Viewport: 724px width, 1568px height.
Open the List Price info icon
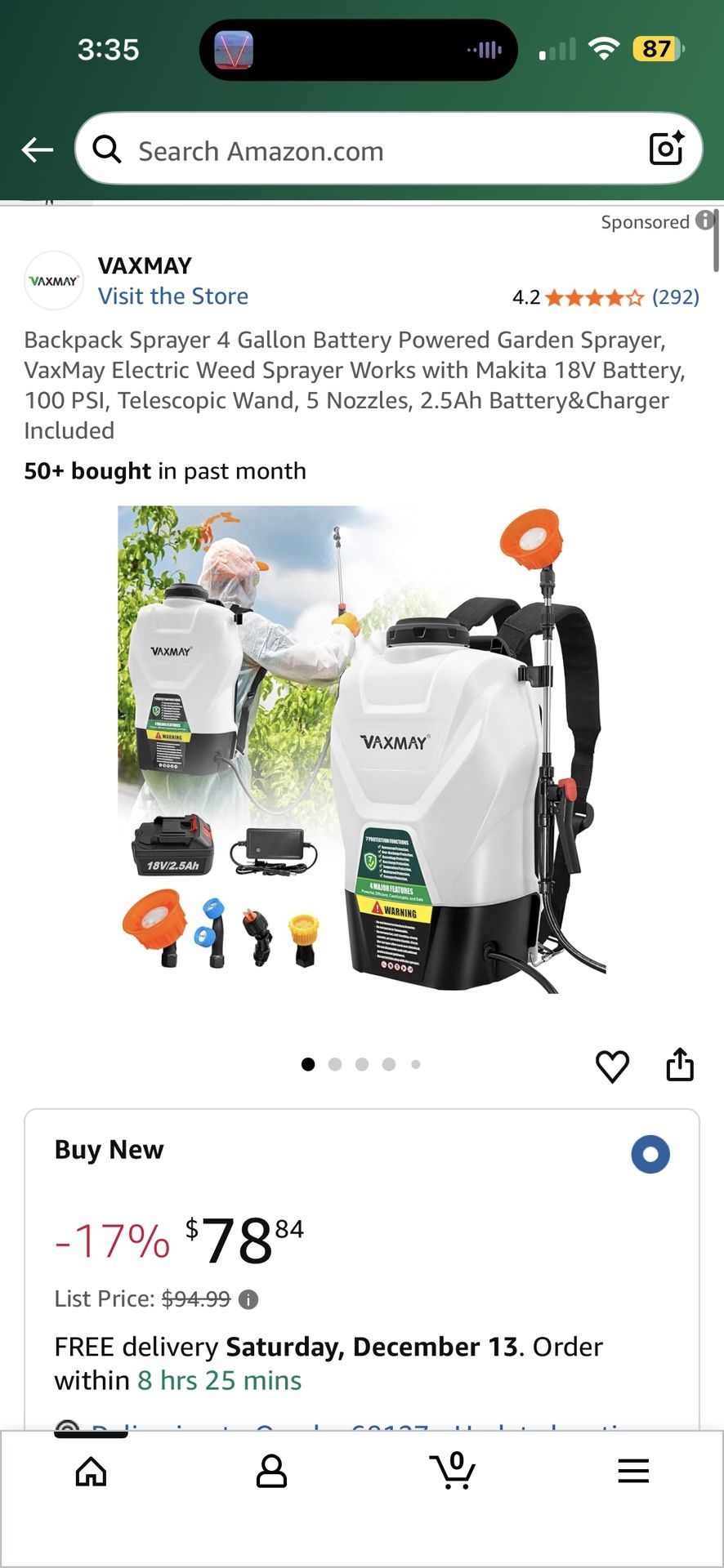point(248,1299)
